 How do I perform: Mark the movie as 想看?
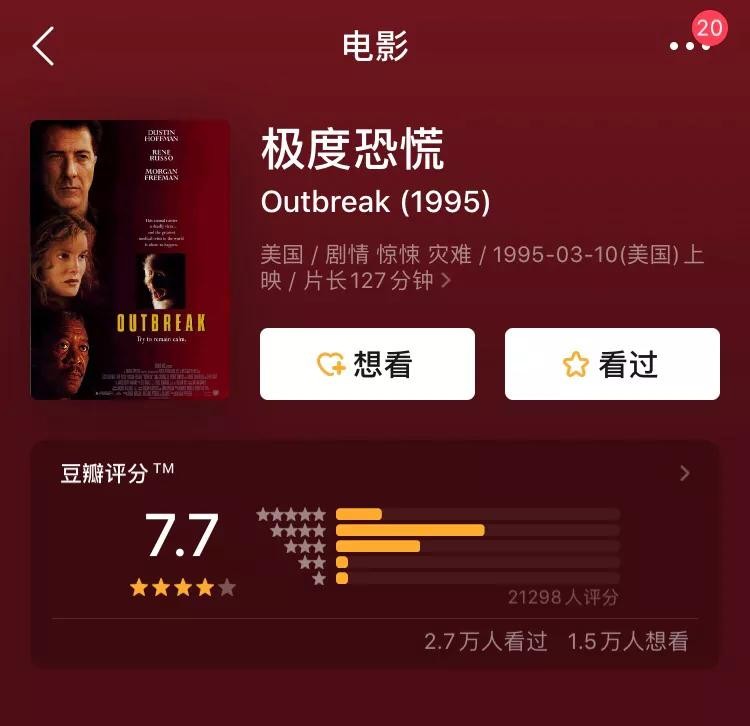point(367,364)
